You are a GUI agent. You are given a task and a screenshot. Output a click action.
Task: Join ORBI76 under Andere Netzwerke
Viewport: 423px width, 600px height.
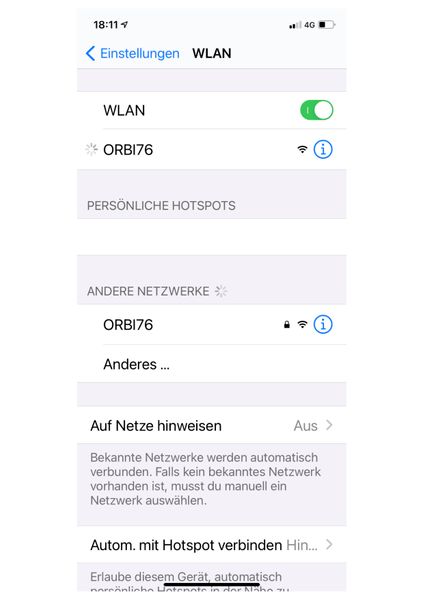click(x=212, y=325)
